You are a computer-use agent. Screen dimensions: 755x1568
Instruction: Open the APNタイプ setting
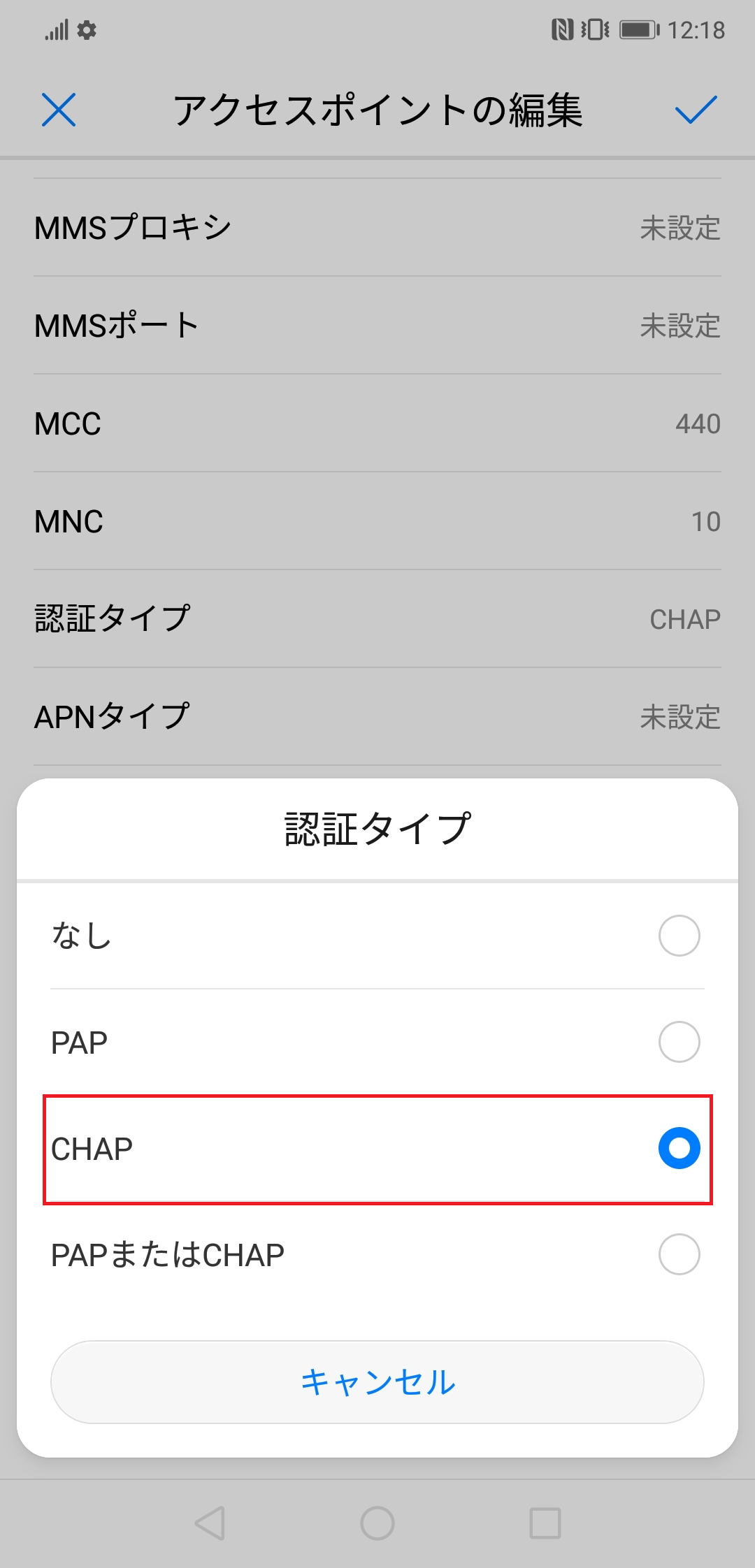coord(377,715)
